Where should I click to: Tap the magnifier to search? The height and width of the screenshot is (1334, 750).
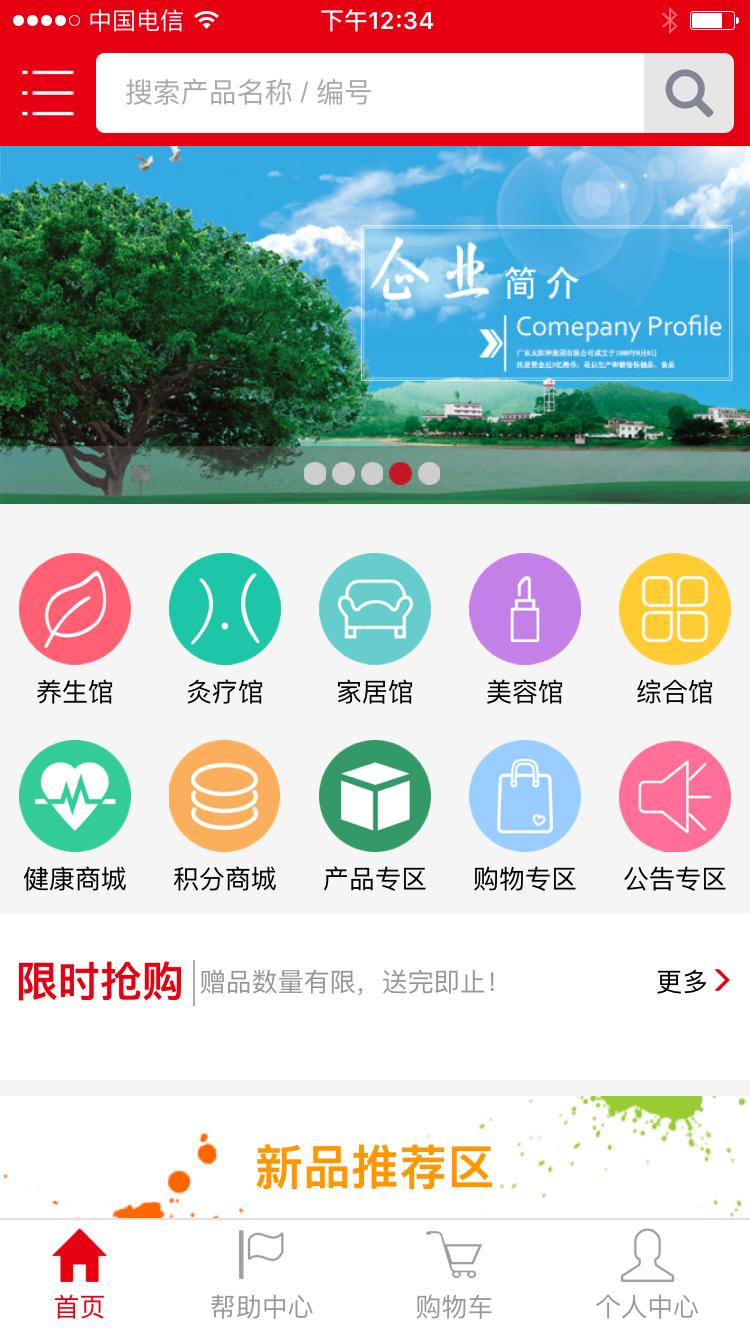click(686, 93)
